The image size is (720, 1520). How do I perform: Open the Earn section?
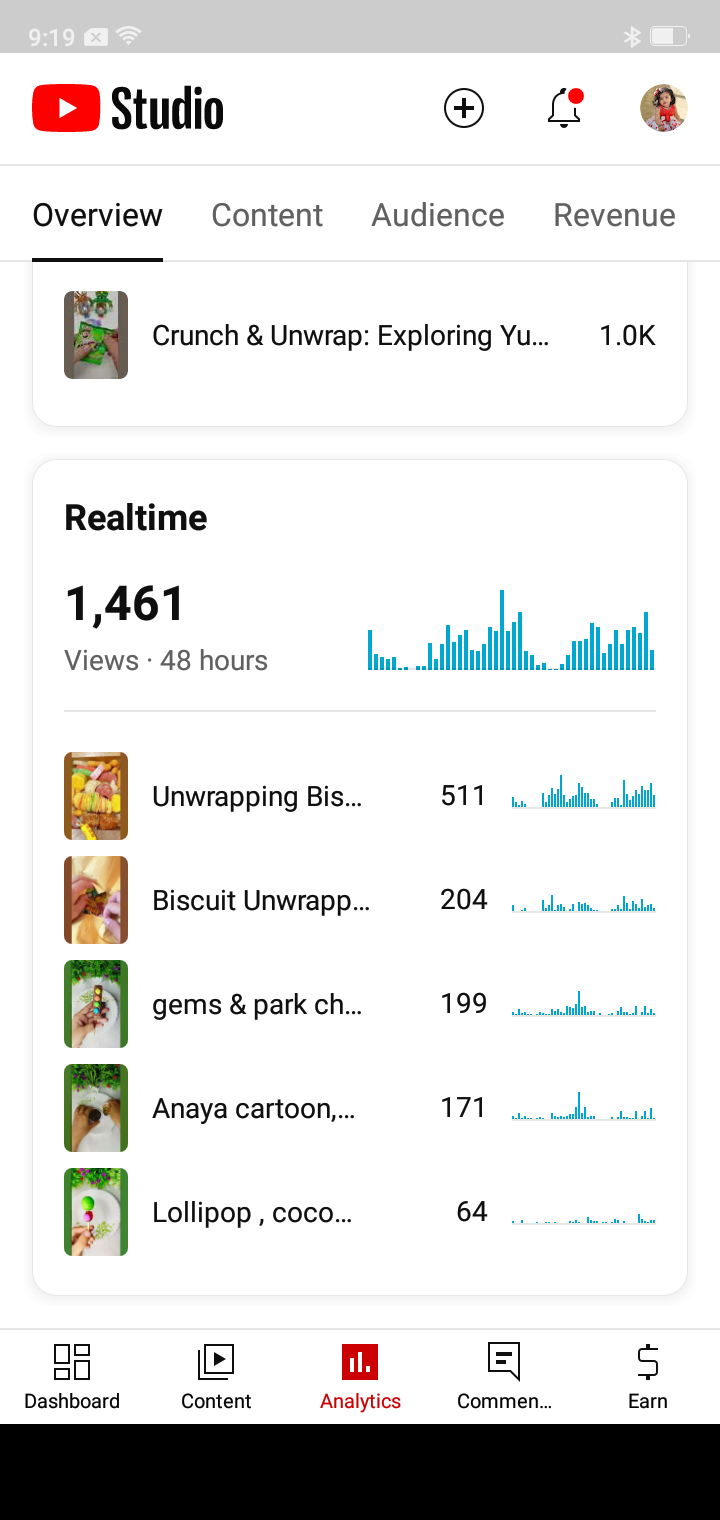tap(647, 1376)
